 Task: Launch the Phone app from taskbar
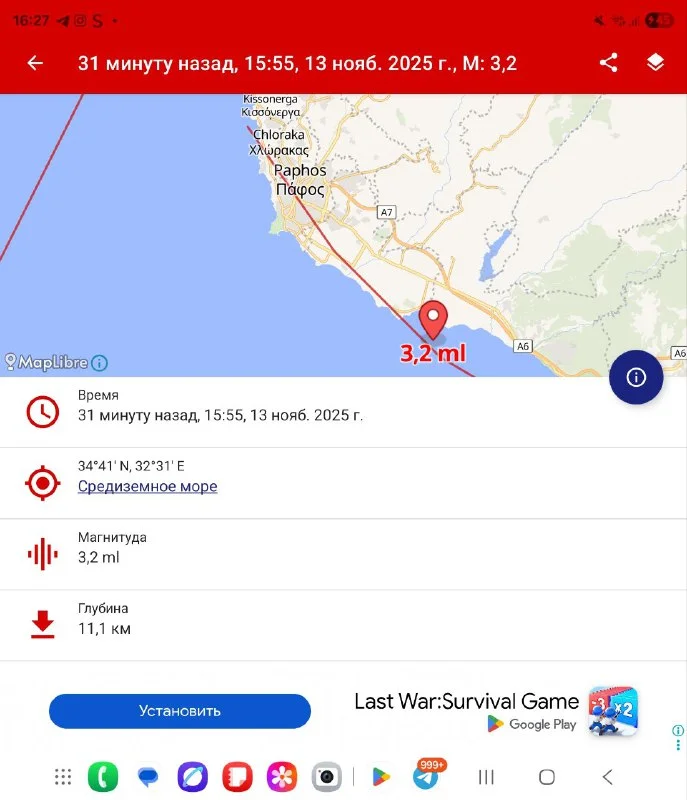[103, 776]
